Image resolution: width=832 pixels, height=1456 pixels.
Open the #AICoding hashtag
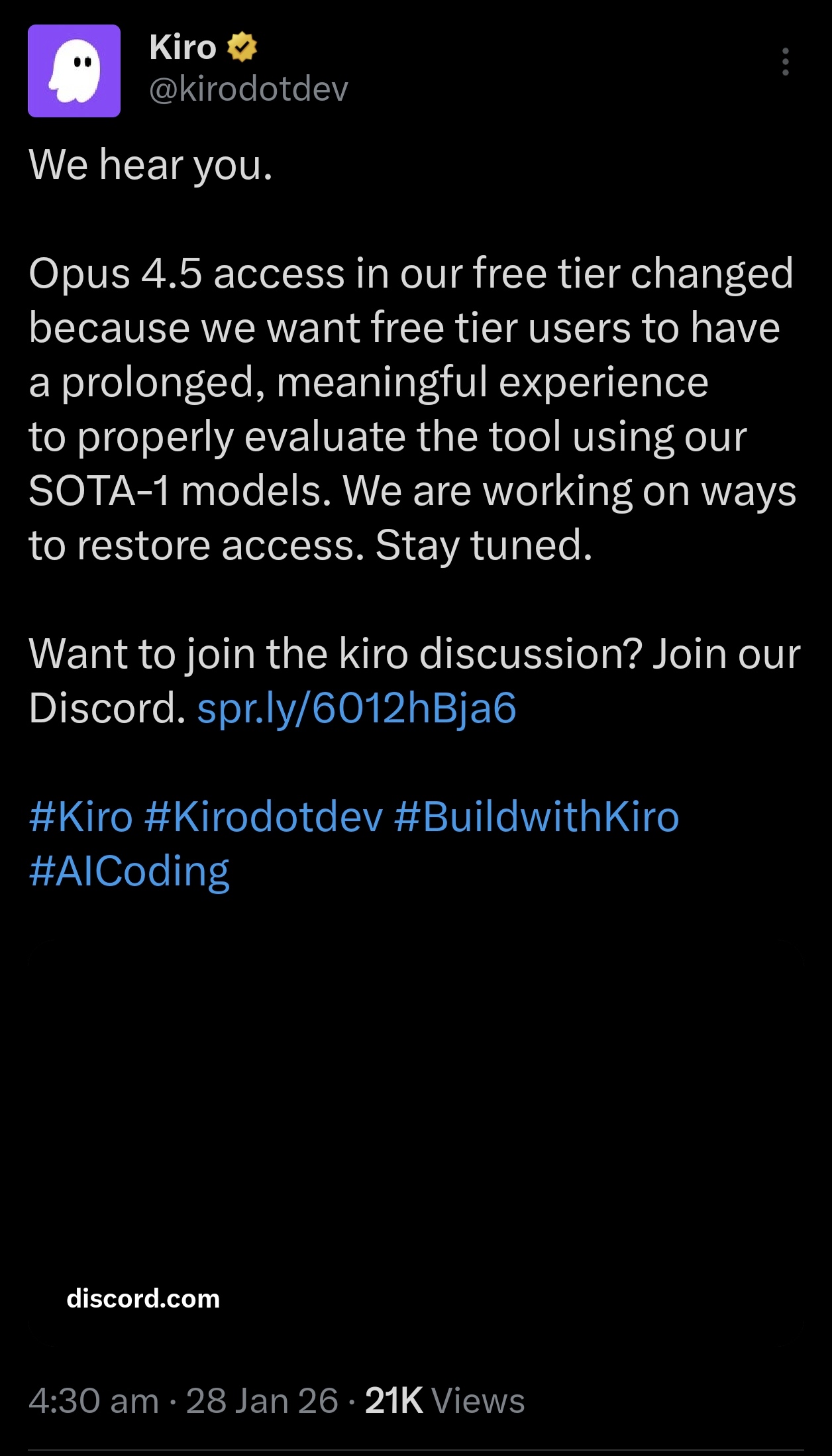129,871
